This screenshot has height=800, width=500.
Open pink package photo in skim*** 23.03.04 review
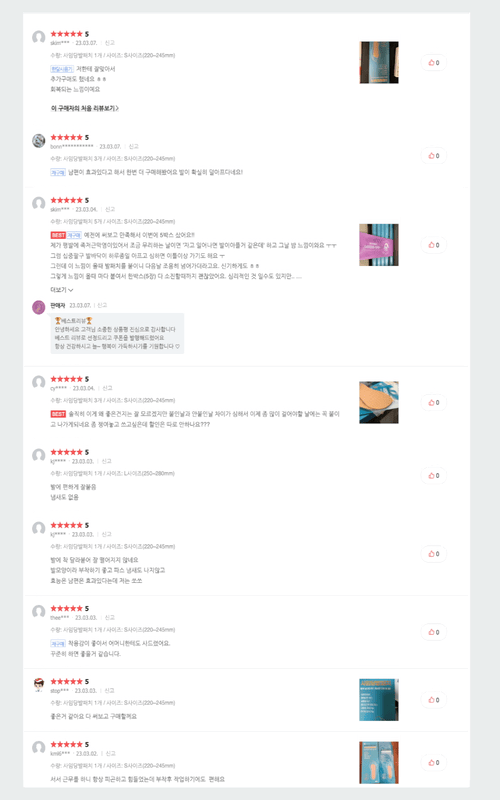[x=379, y=245]
